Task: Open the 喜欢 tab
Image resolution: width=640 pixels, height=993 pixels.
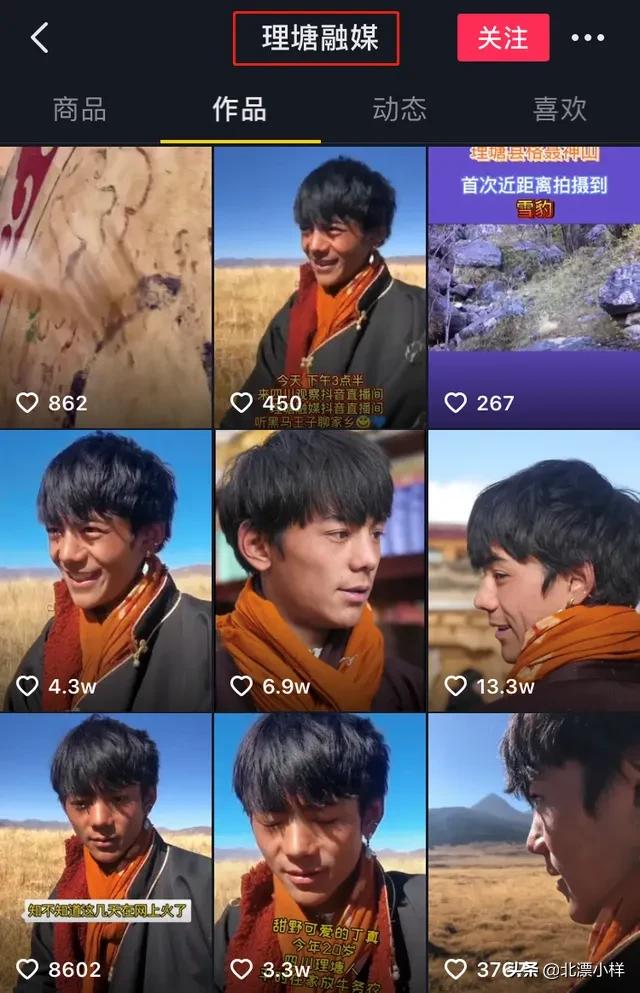Action: [x=560, y=108]
